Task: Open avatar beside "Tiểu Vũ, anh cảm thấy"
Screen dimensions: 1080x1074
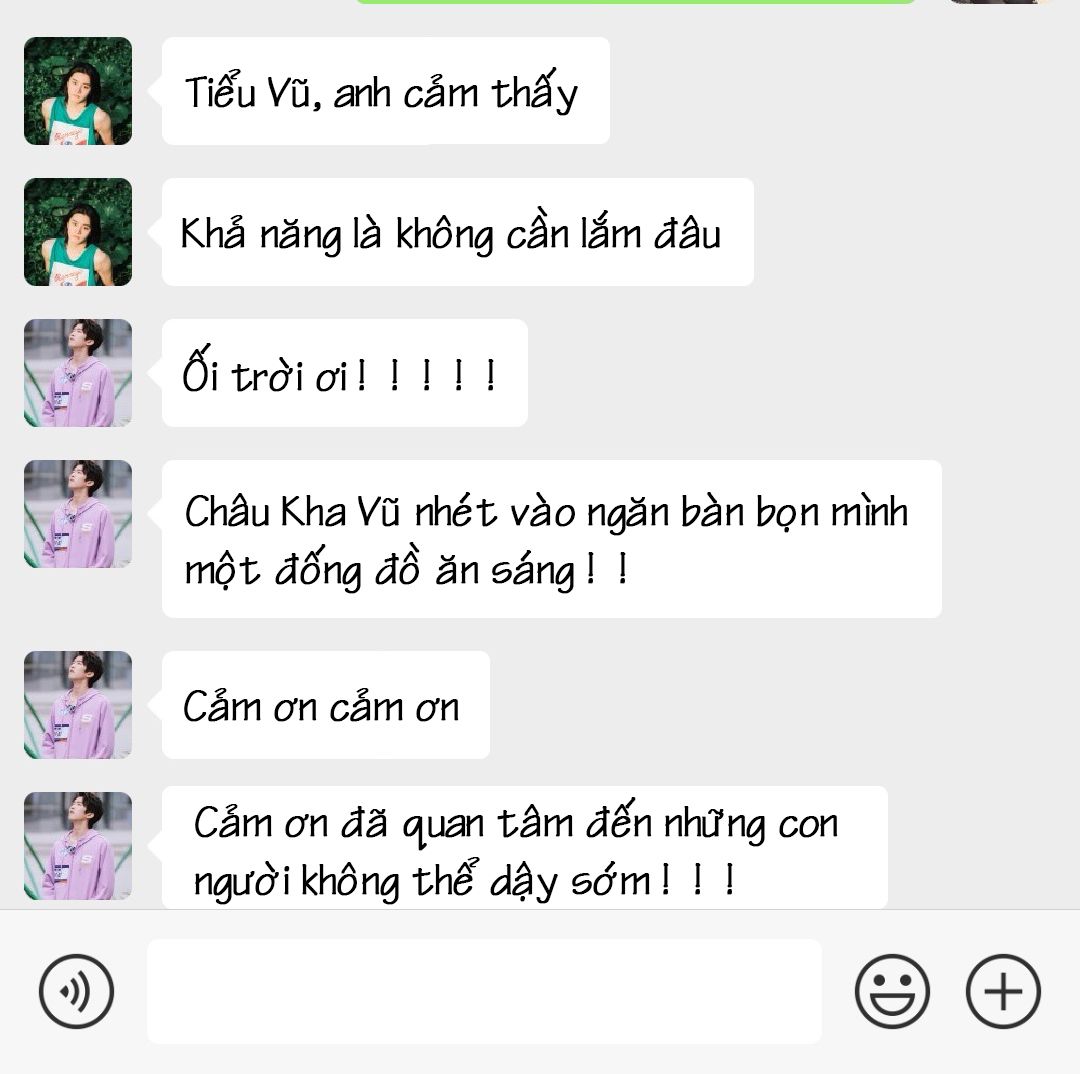Action: (x=78, y=91)
